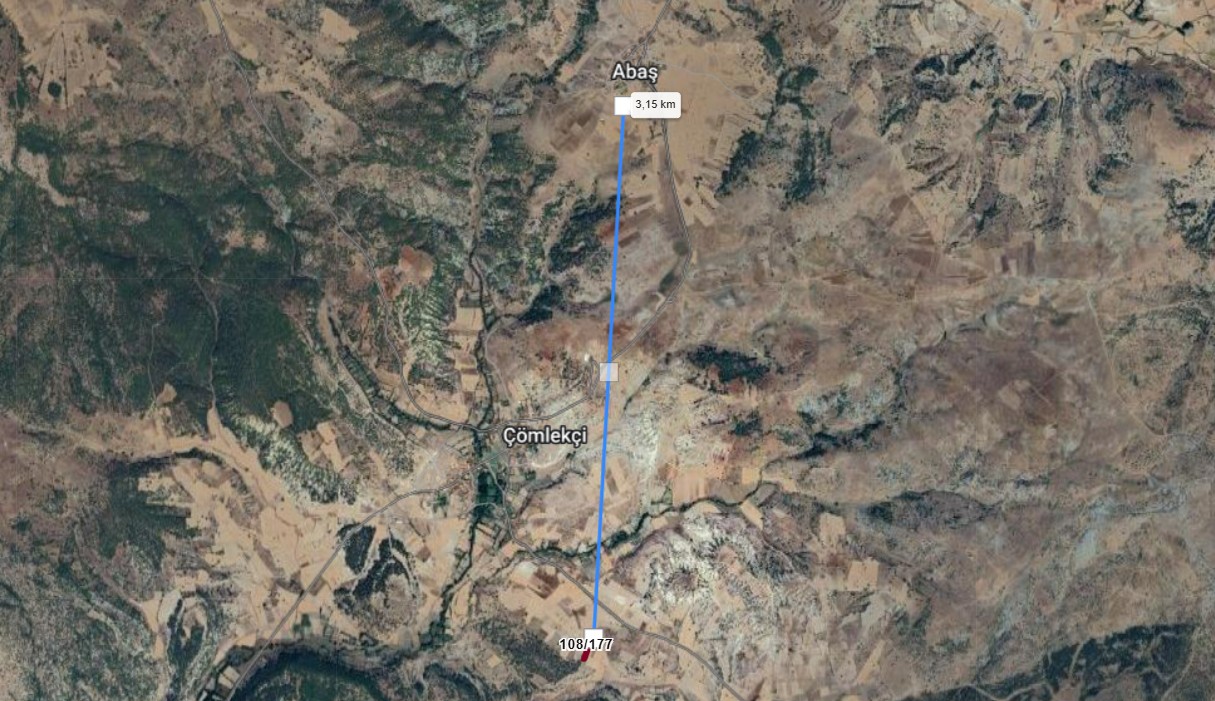The height and width of the screenshot is (701, 1215).
Task: Tap the measurement endpoint next to 3,15 km
Action: pyautogui.click(x=623, y=106)
